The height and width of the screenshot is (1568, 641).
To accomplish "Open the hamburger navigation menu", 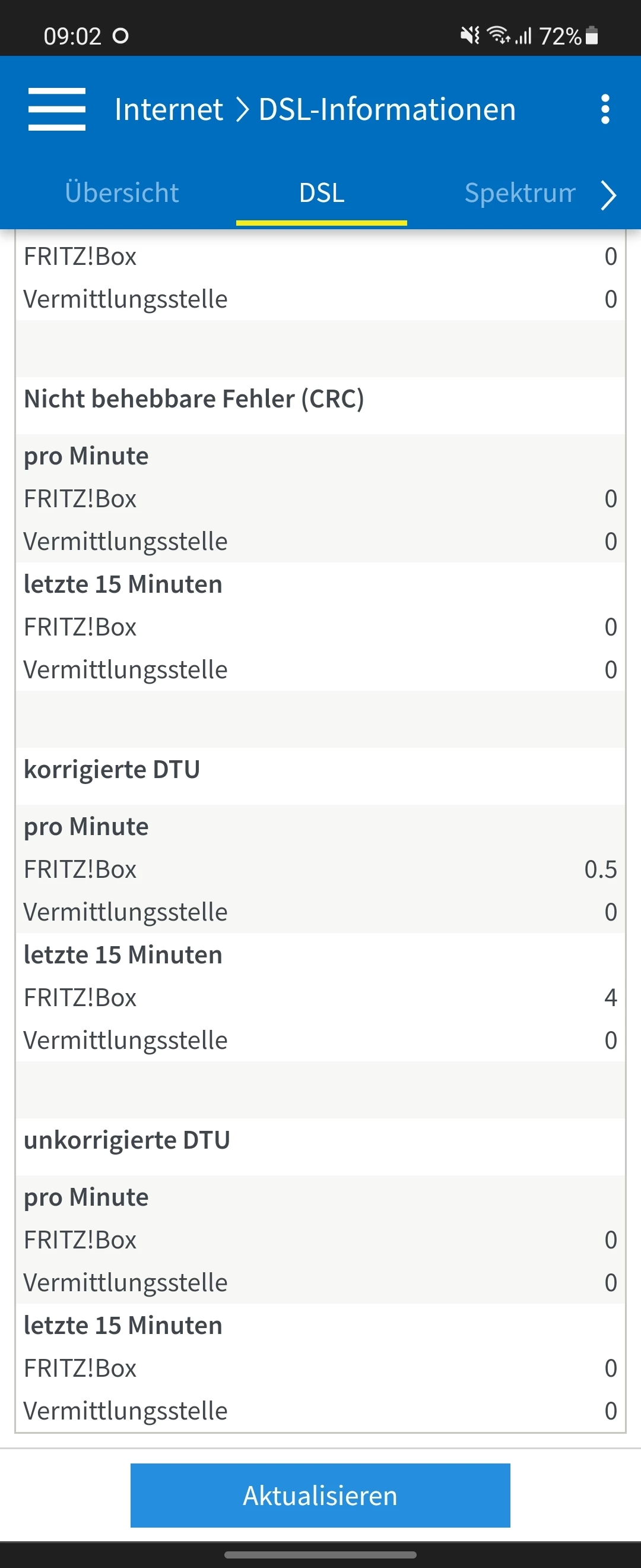I will point(56,109).
